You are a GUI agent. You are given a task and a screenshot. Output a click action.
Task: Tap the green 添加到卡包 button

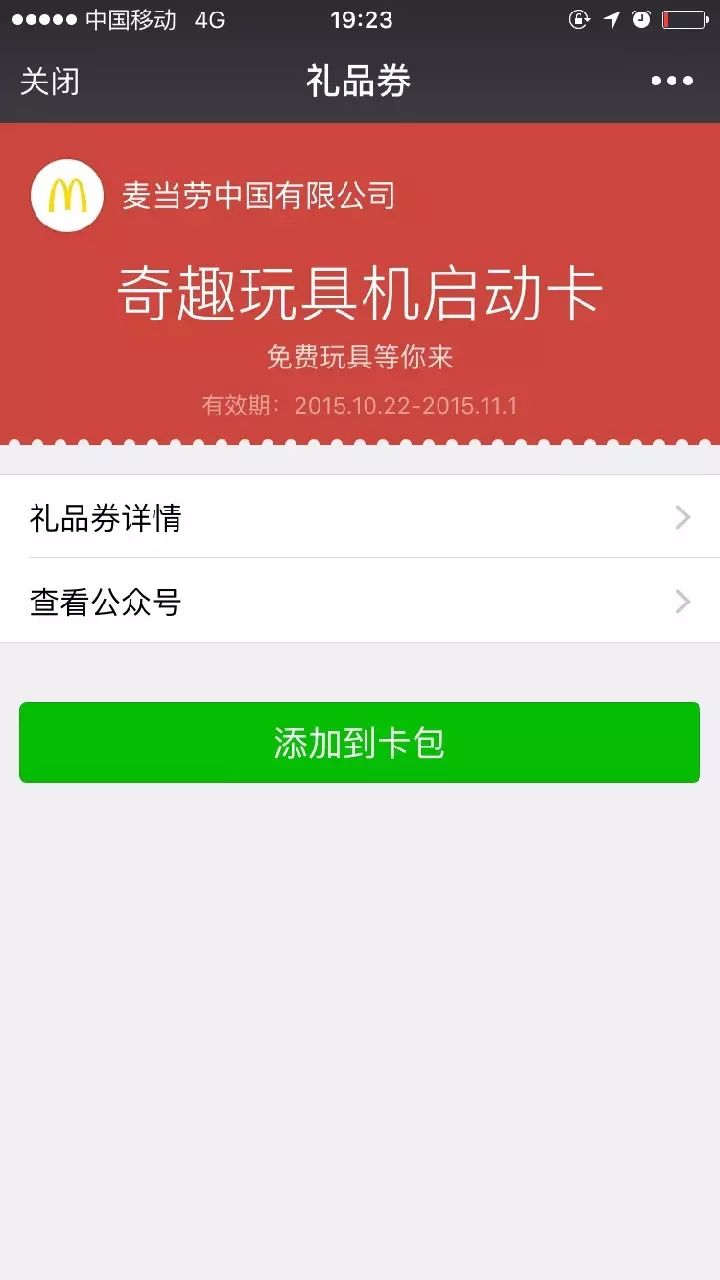click(x=360, y=743)
